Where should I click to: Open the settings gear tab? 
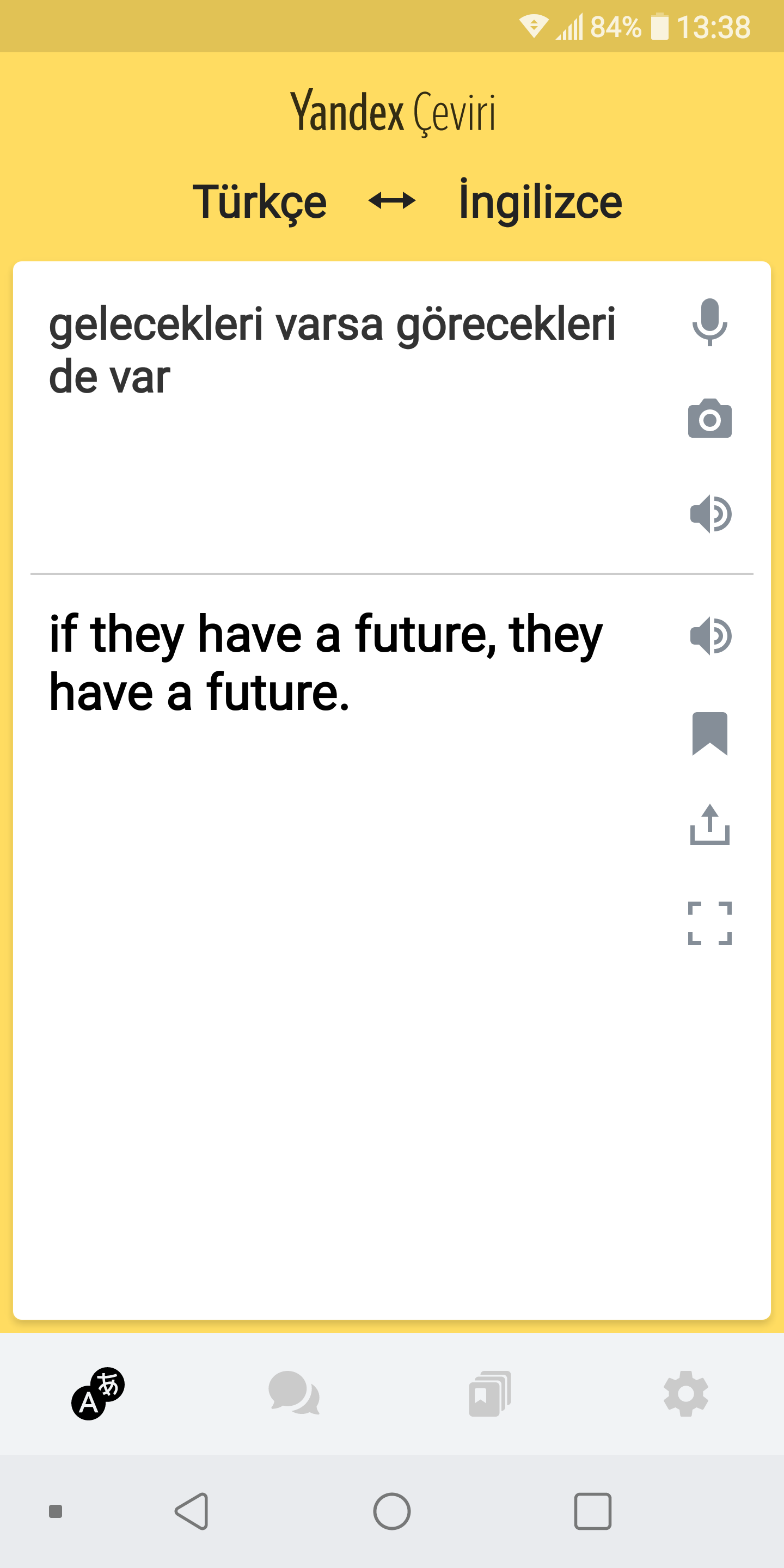pos(686,1393)
